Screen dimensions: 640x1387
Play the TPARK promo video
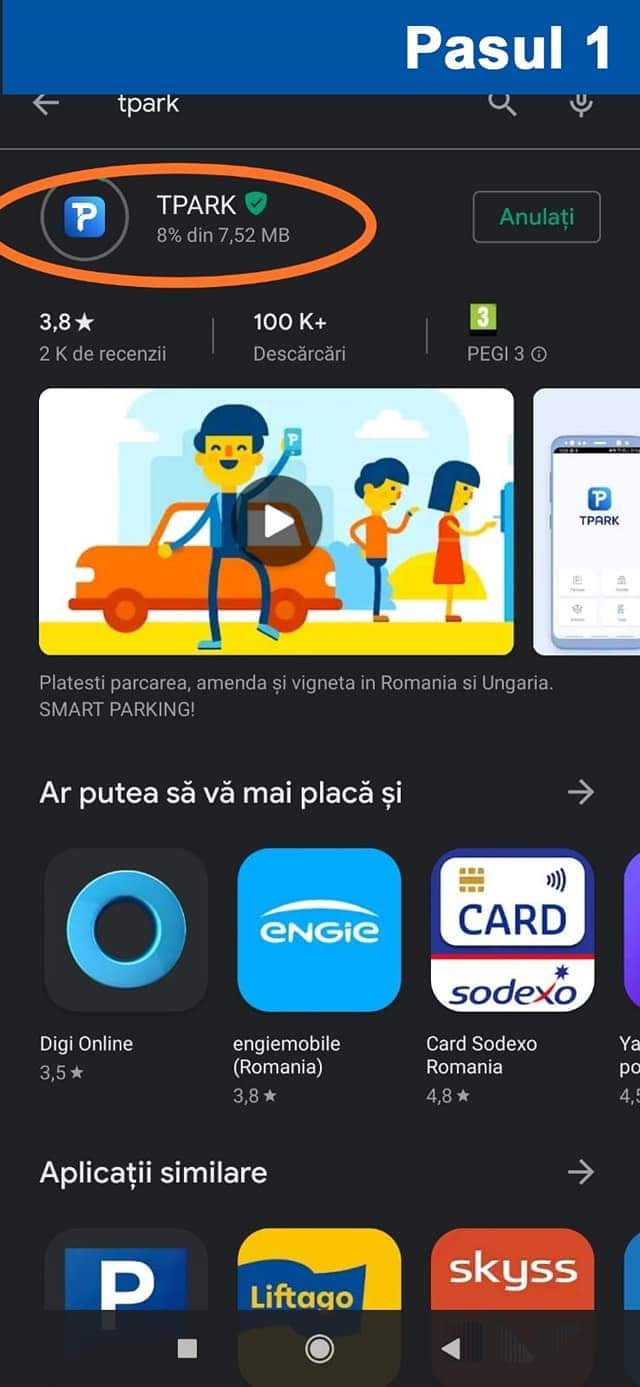[x=277, y=521]
